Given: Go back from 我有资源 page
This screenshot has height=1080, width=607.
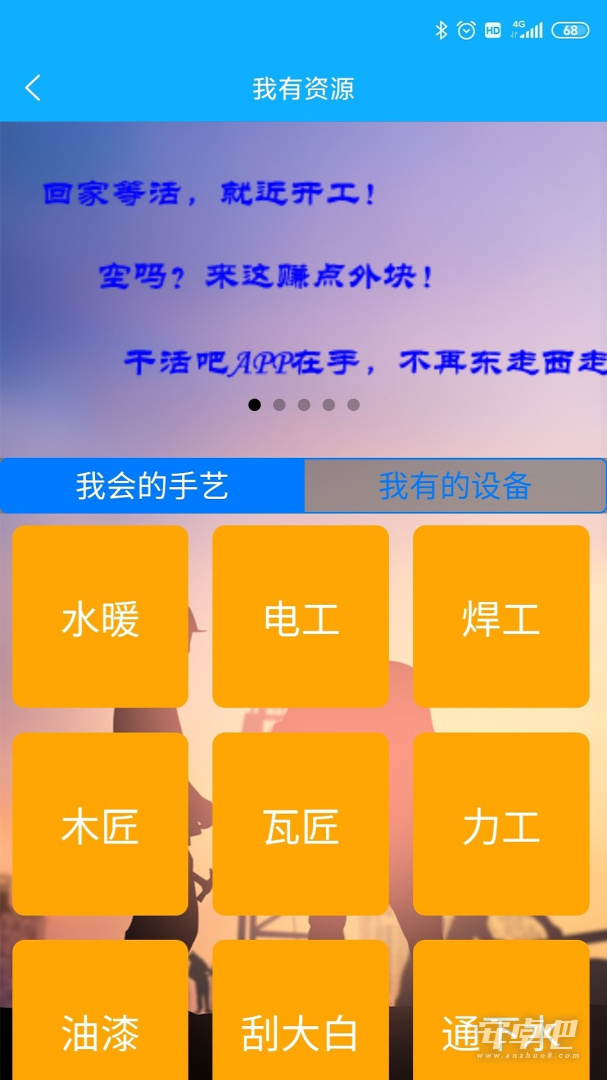Looking at the screenshot, I should 32,88.
